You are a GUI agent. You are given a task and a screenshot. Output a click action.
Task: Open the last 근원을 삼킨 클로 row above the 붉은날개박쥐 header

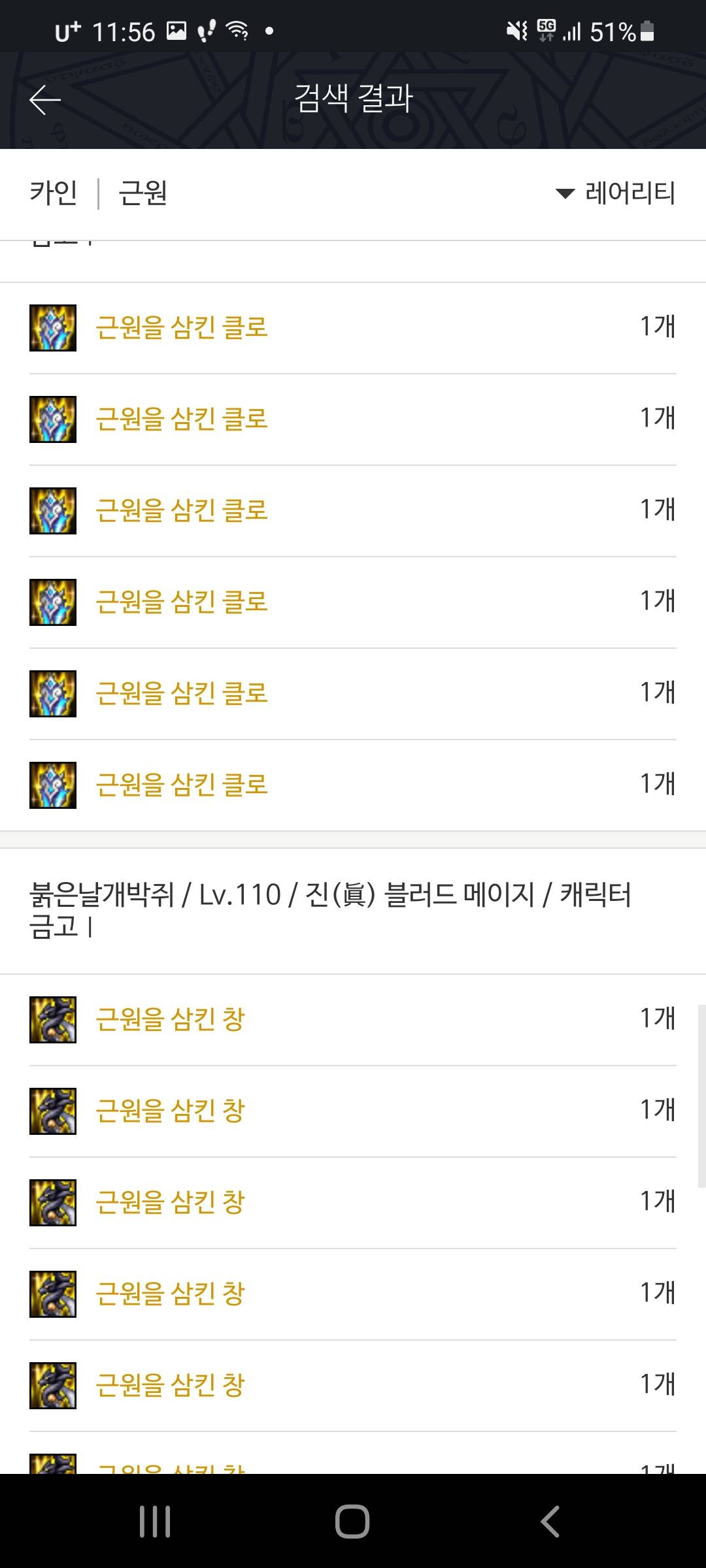(353, 785)
